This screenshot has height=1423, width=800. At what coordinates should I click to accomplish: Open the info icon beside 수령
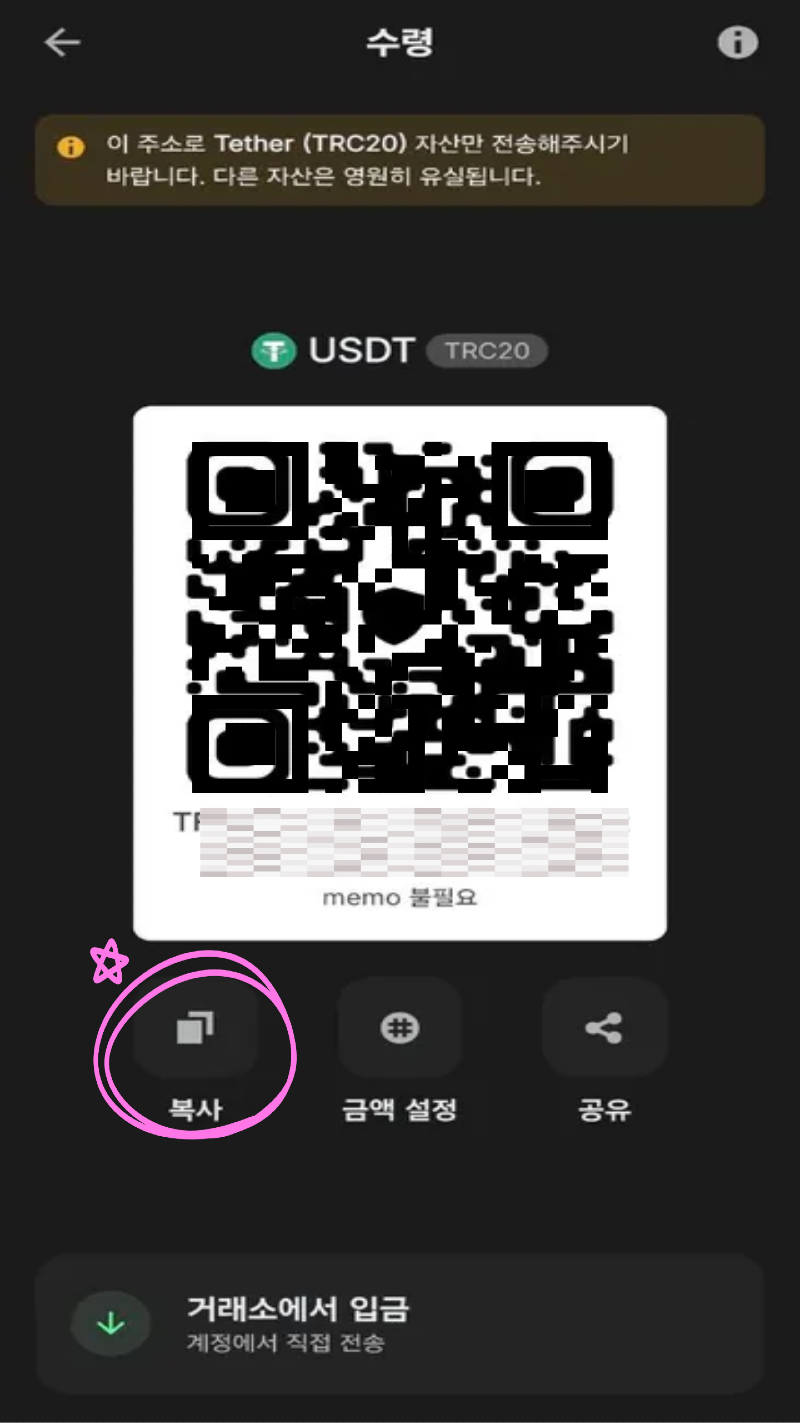point(738,43)
